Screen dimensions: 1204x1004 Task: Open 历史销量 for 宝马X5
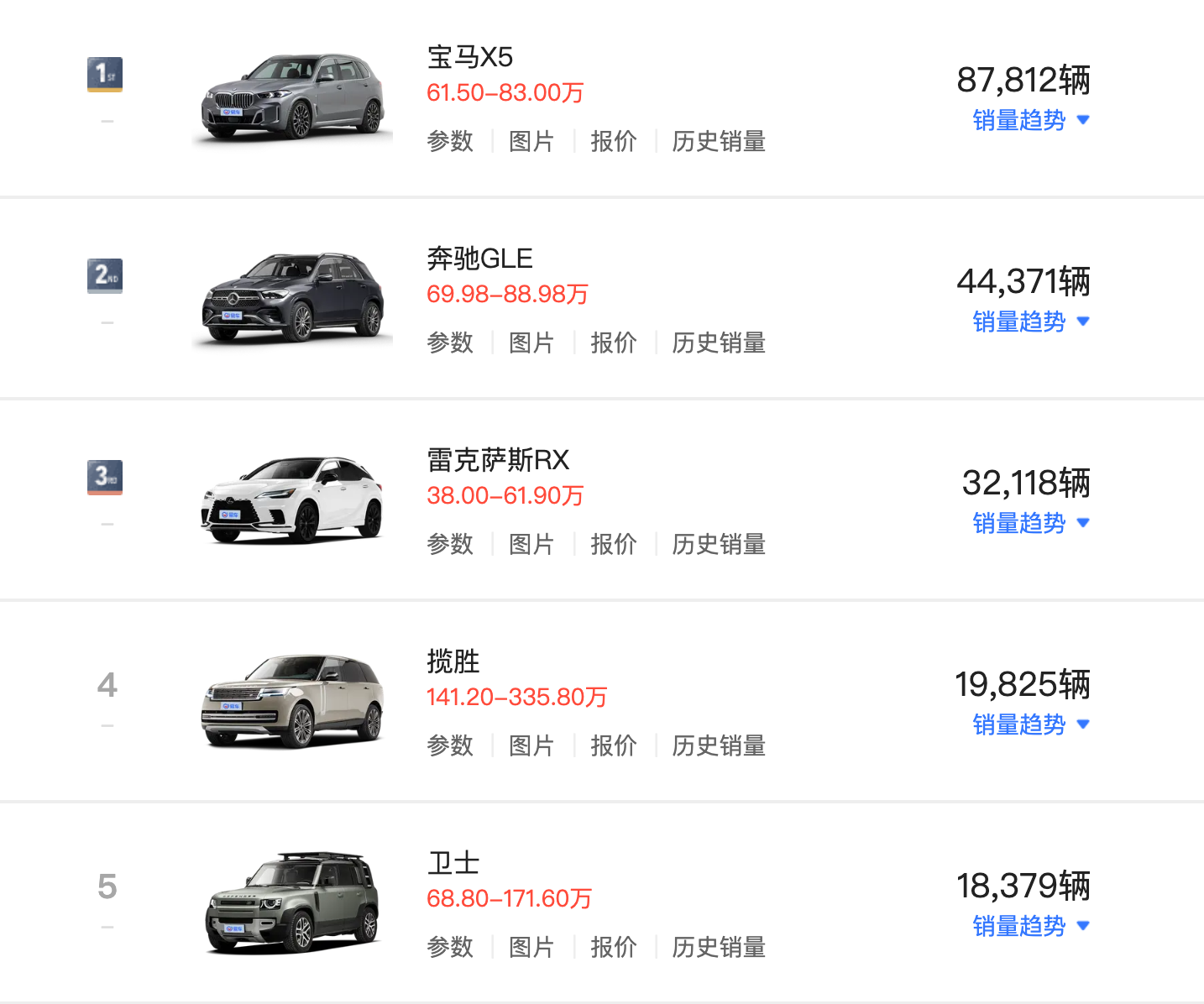[719, 141]
